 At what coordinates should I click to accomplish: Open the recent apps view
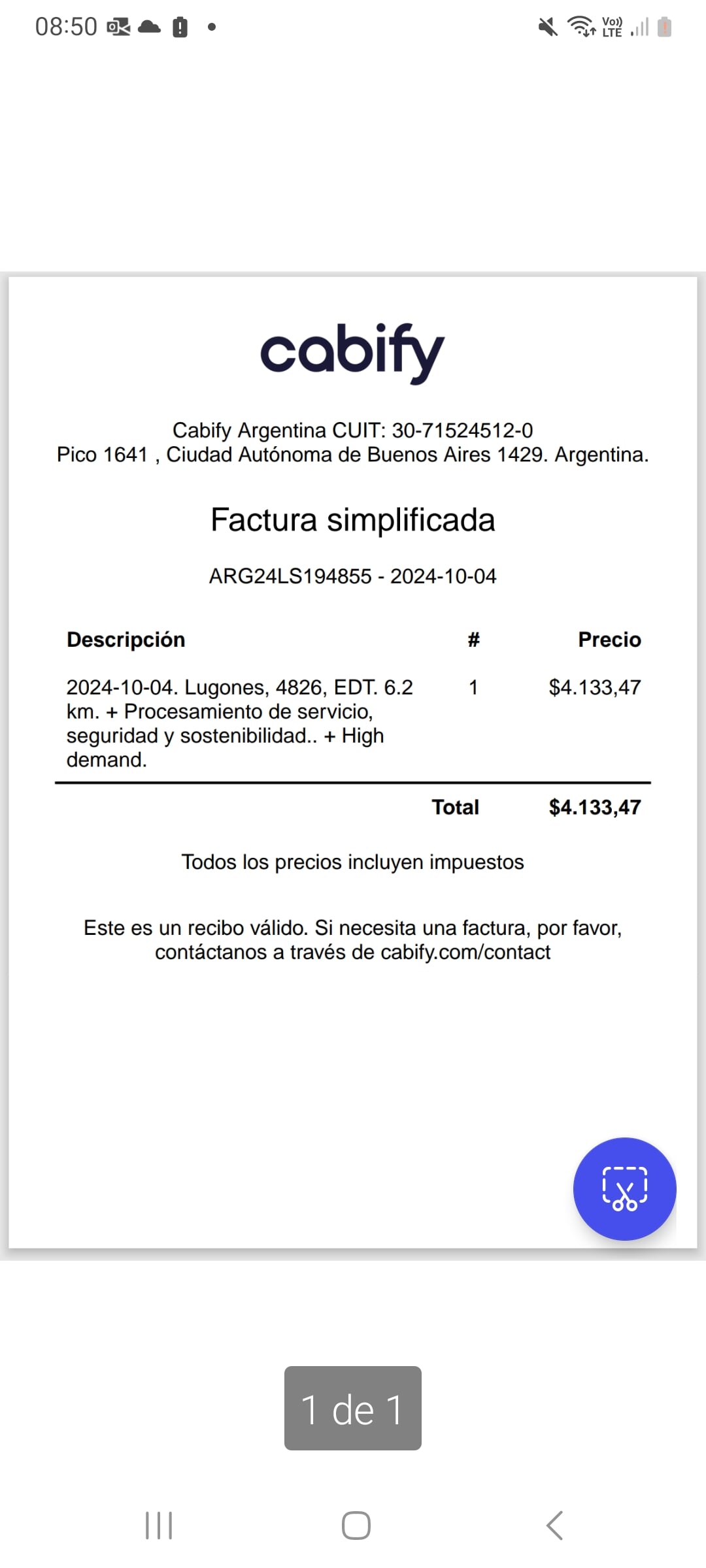point(159,1526)
